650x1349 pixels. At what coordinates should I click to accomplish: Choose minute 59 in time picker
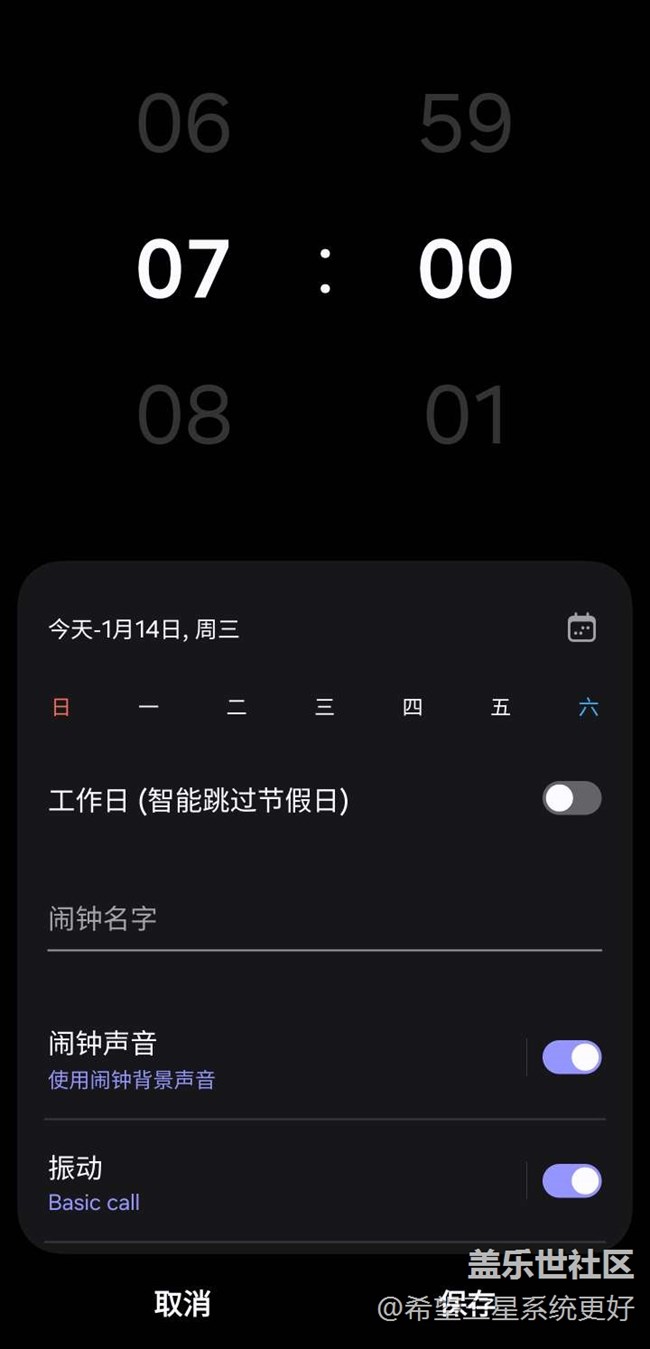coord(466,124)
